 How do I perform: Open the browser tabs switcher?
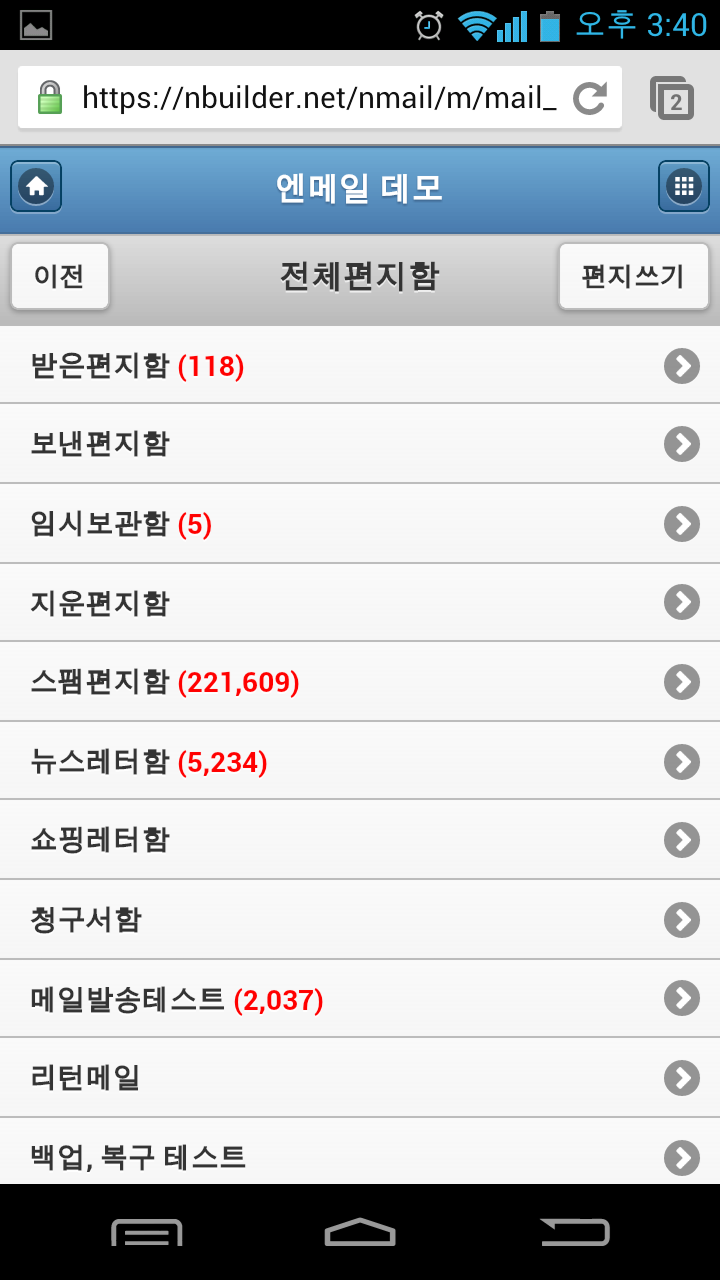point(672,98)
